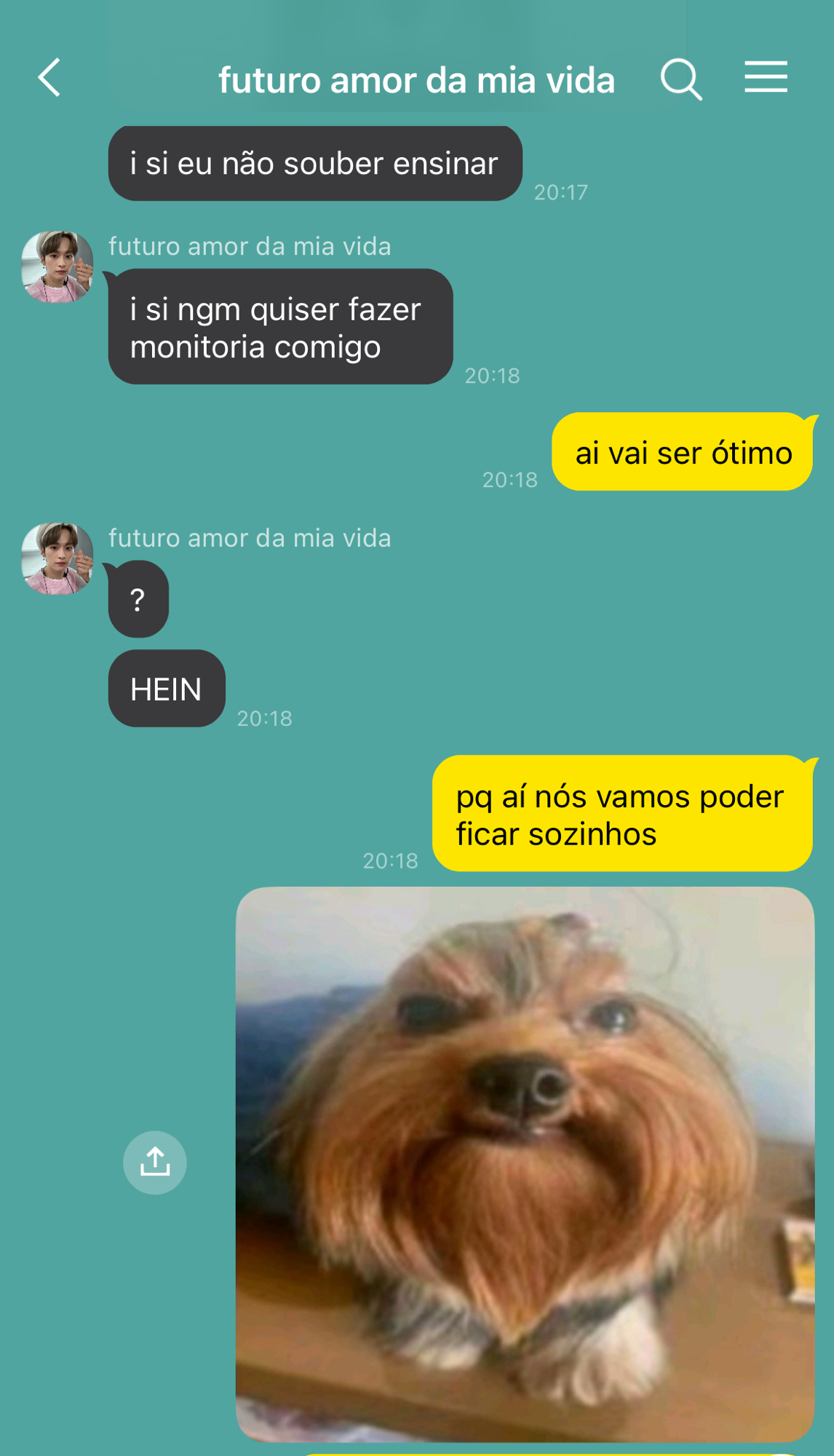Share the dog photo
The width and height of the screenshot is (834, 1456).
(154, 1162)
